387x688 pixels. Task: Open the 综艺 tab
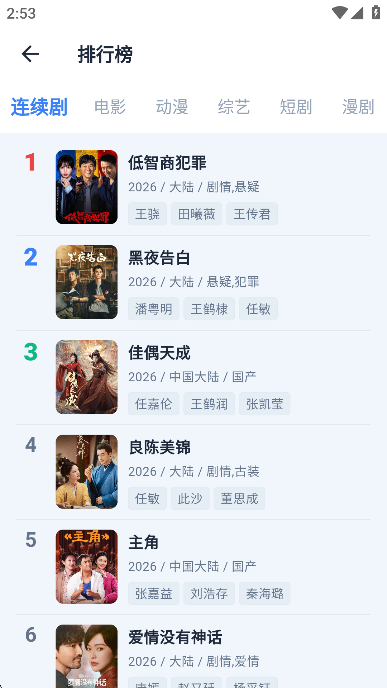234,107
